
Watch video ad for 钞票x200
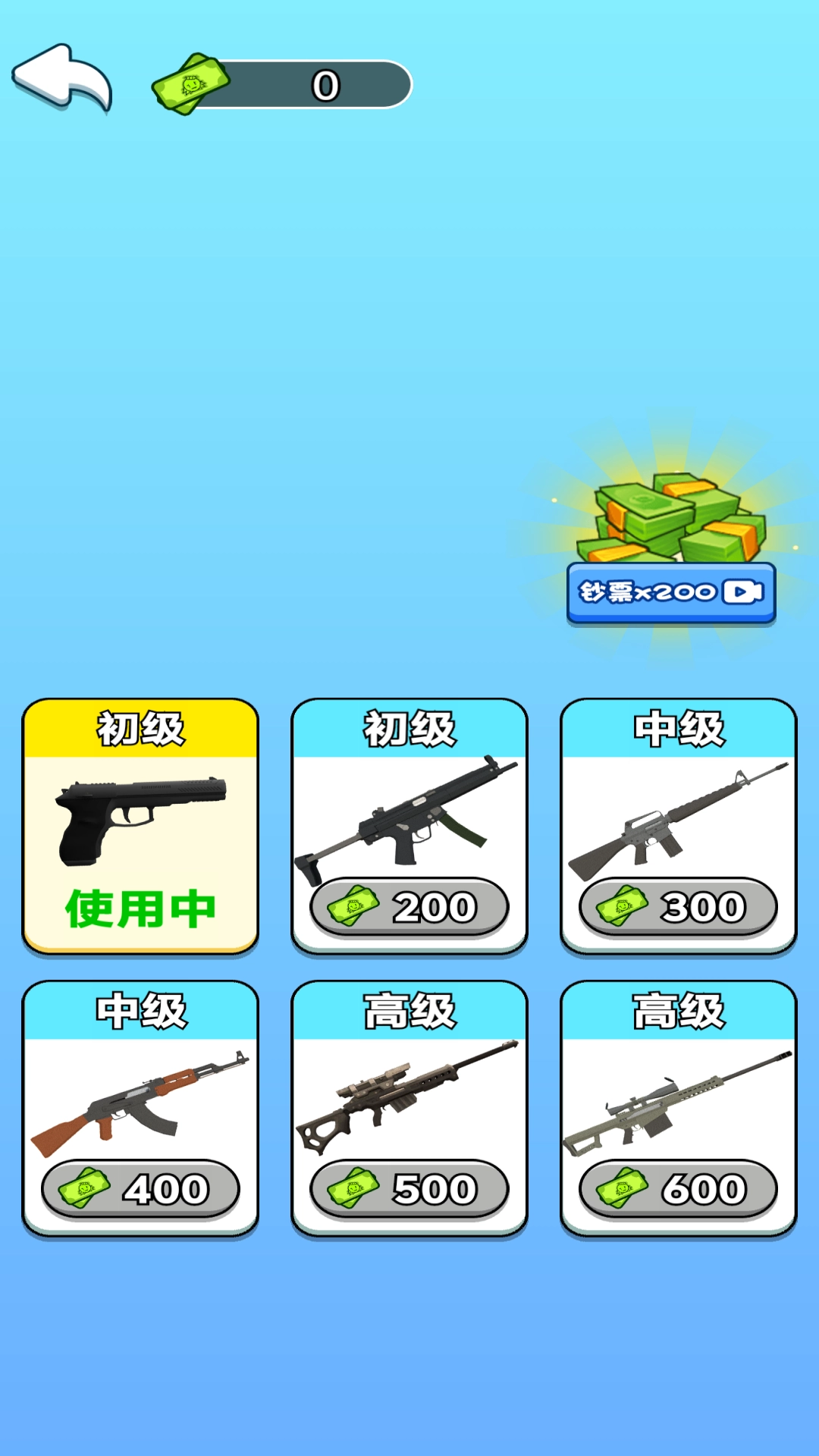click(x=671, y=592)
